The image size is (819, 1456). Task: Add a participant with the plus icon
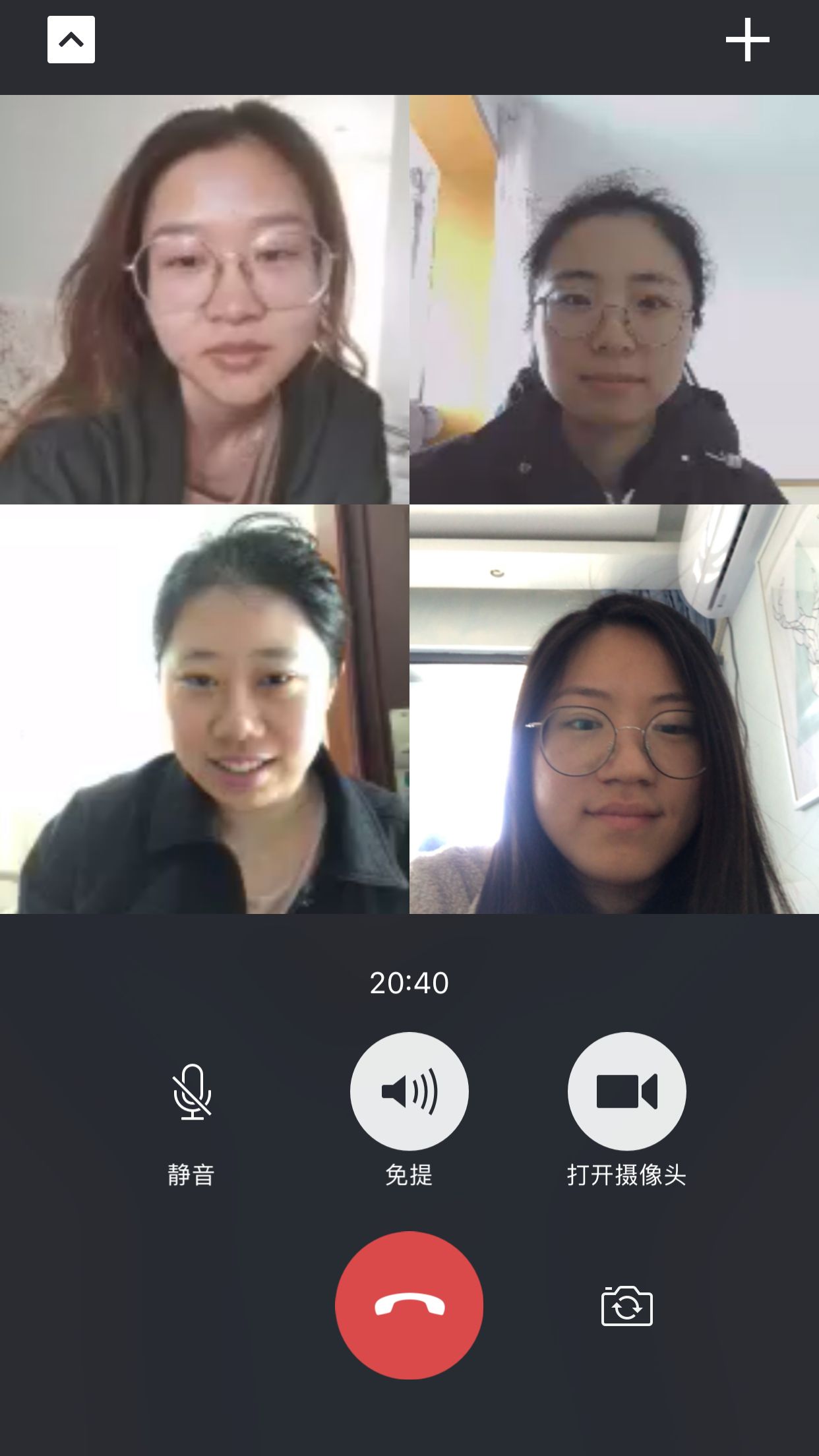pyautogui.click(x=747, y=40)
